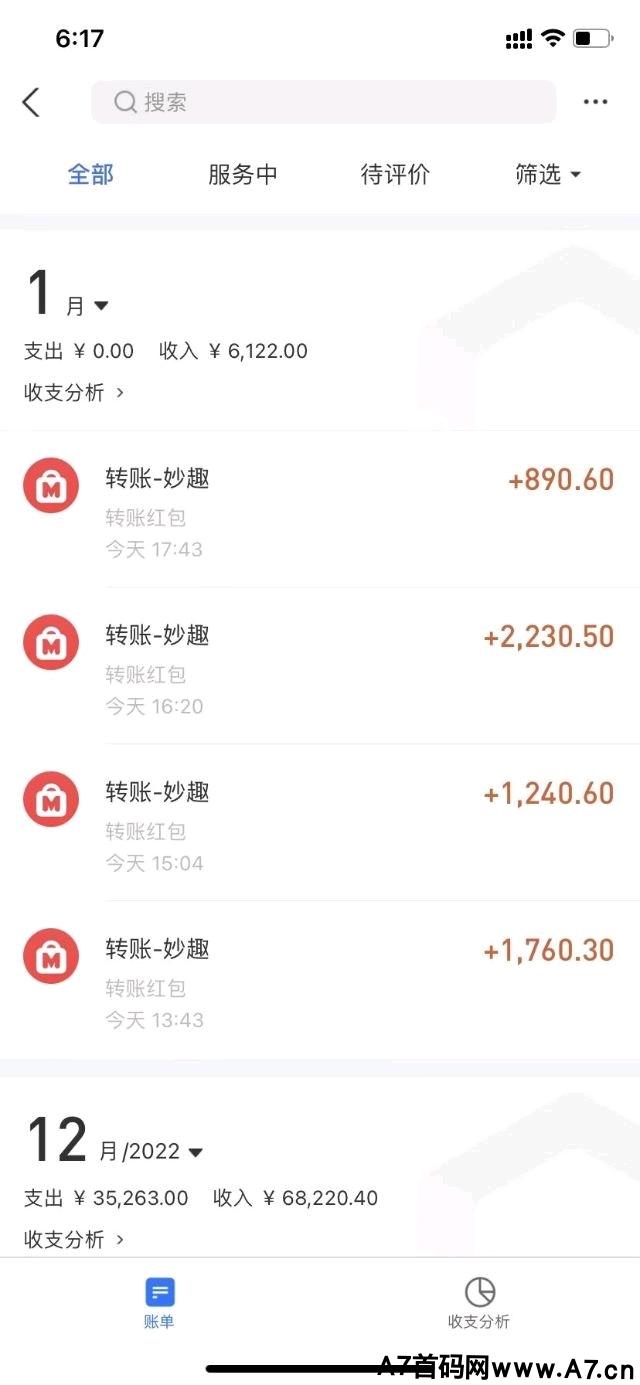Viewport: 640px width, 1385px height.
Task: Open 收支分析 link under 1月
Action: coord(74,392)
